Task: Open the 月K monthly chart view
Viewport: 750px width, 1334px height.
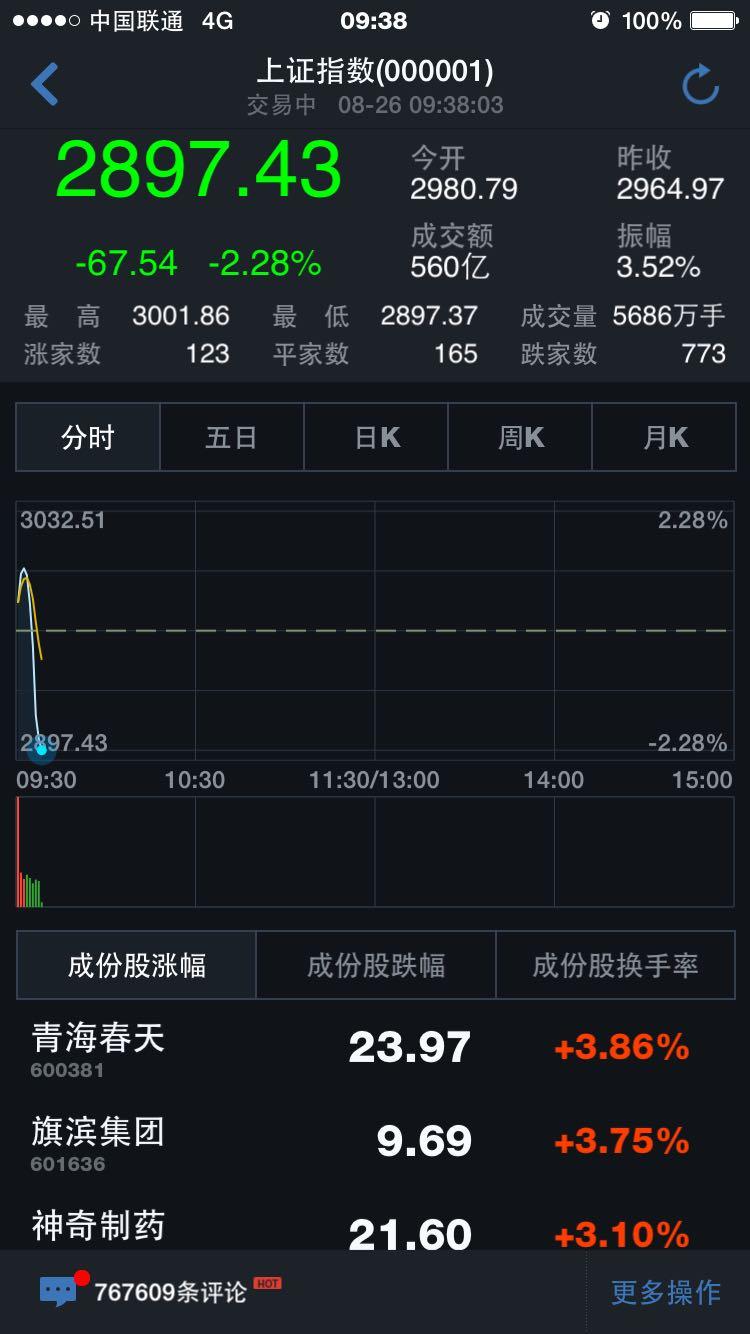Action: [x=664, y=437]
